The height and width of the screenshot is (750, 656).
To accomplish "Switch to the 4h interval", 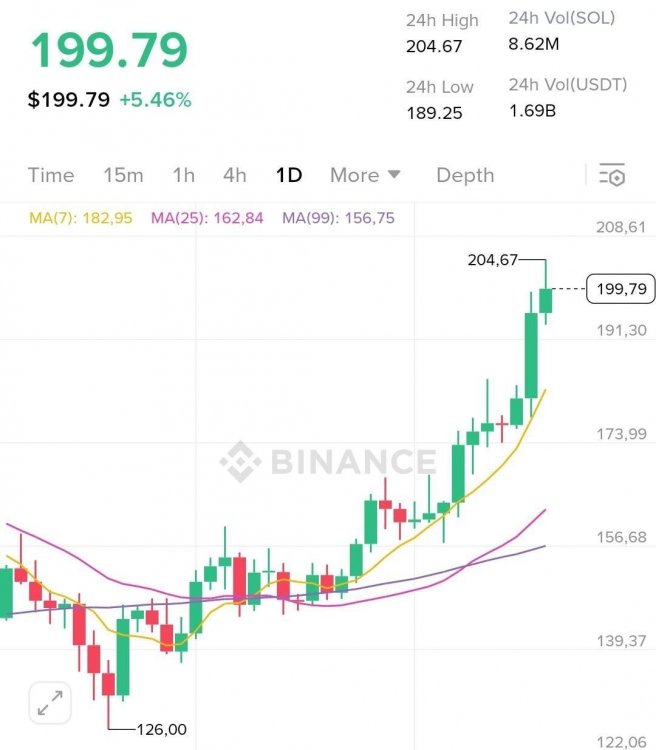I will pyautogui.click(x=235, y=175).
